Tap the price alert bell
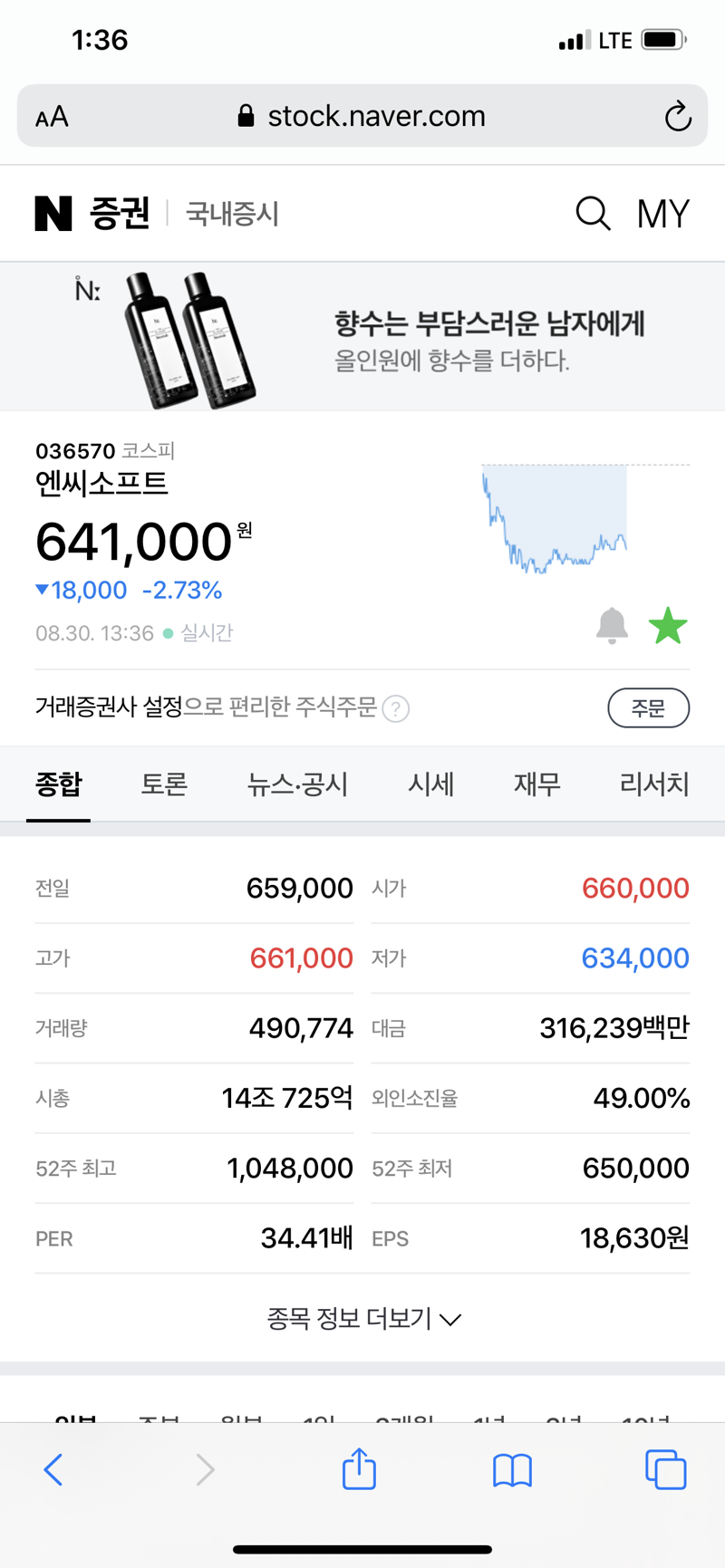This screenshot has height=1568, width=725. [x=612, y=625]
